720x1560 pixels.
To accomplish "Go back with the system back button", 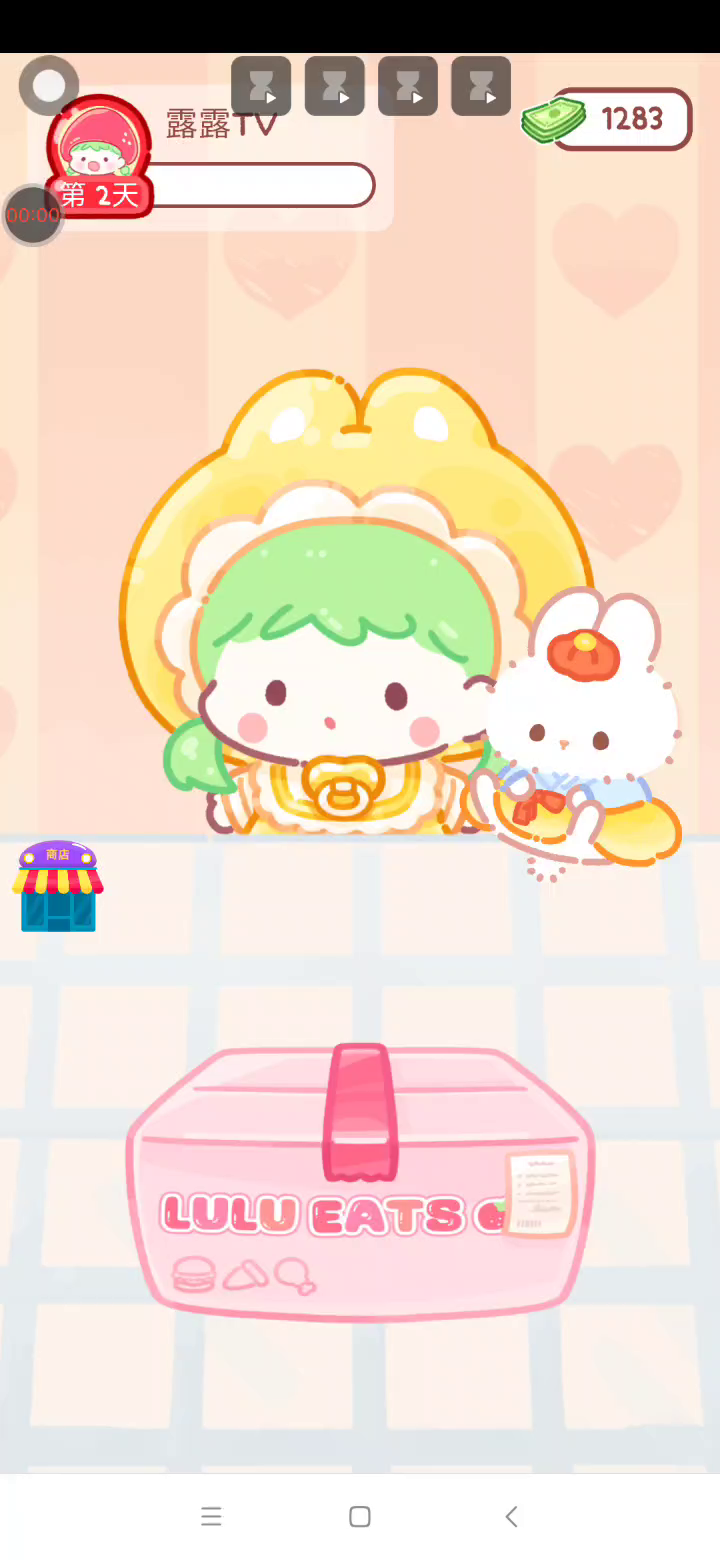I will 511,1516.
